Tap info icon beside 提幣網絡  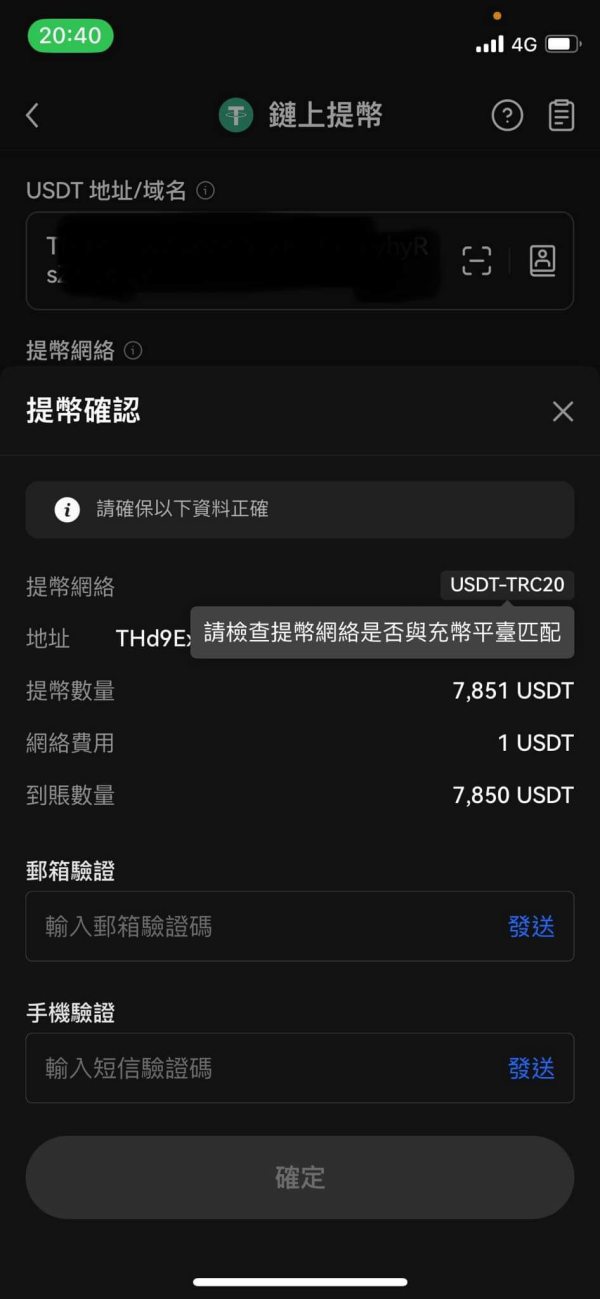click(133, 350)
